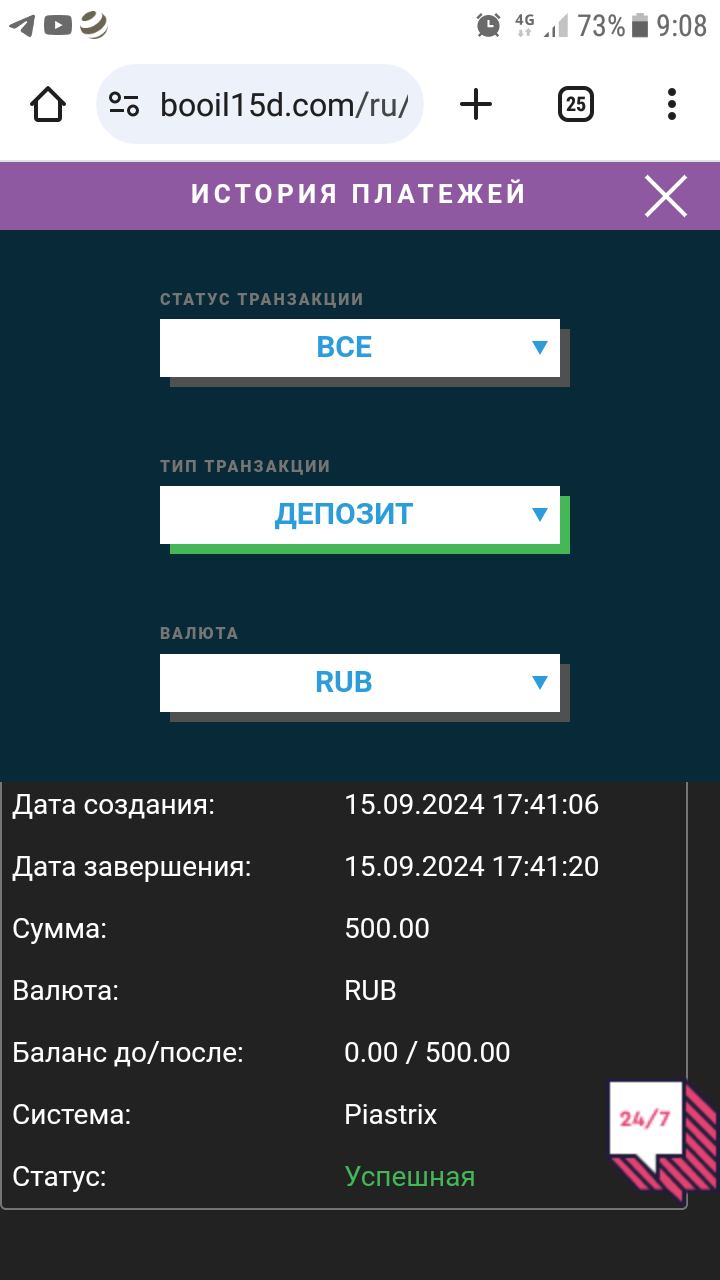Open the browser overflow menu
Screen dimensions: 720x1280
point(671,104)
